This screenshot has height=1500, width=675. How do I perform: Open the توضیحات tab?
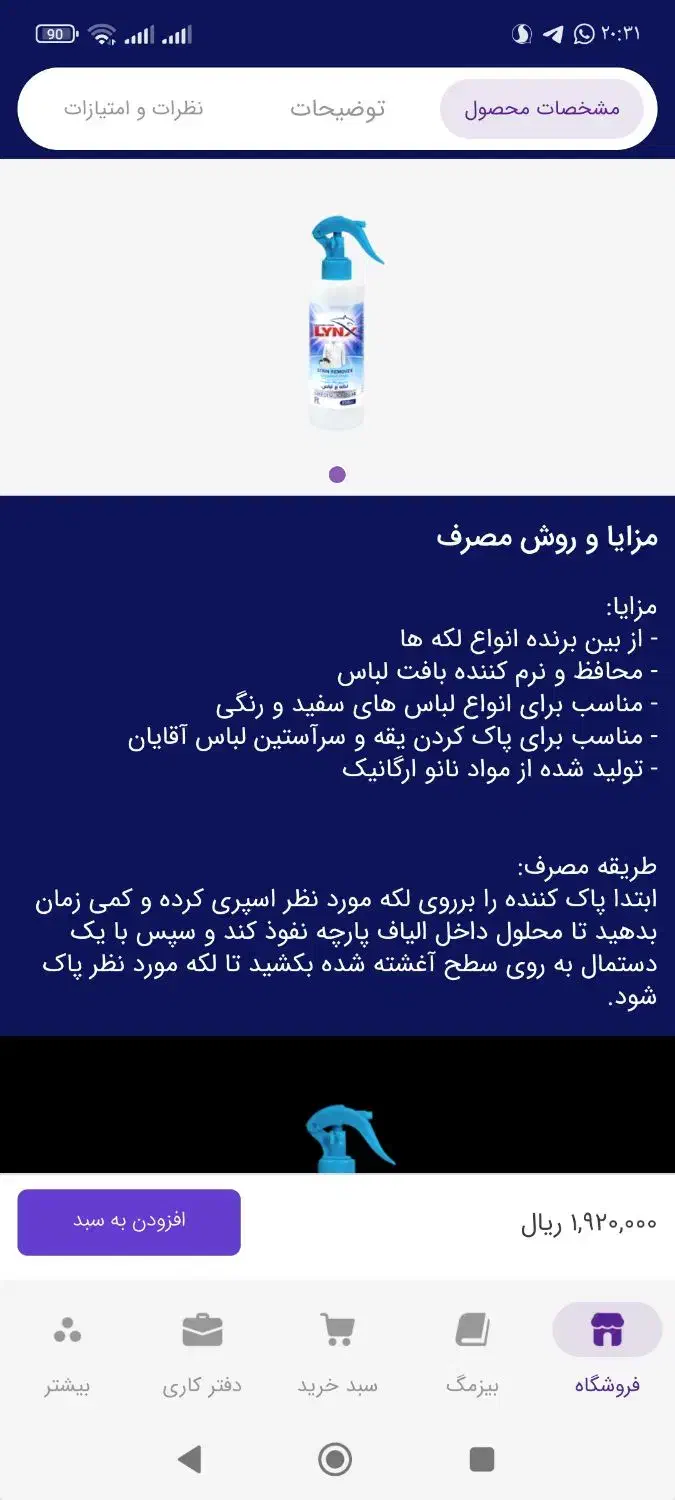338,109
